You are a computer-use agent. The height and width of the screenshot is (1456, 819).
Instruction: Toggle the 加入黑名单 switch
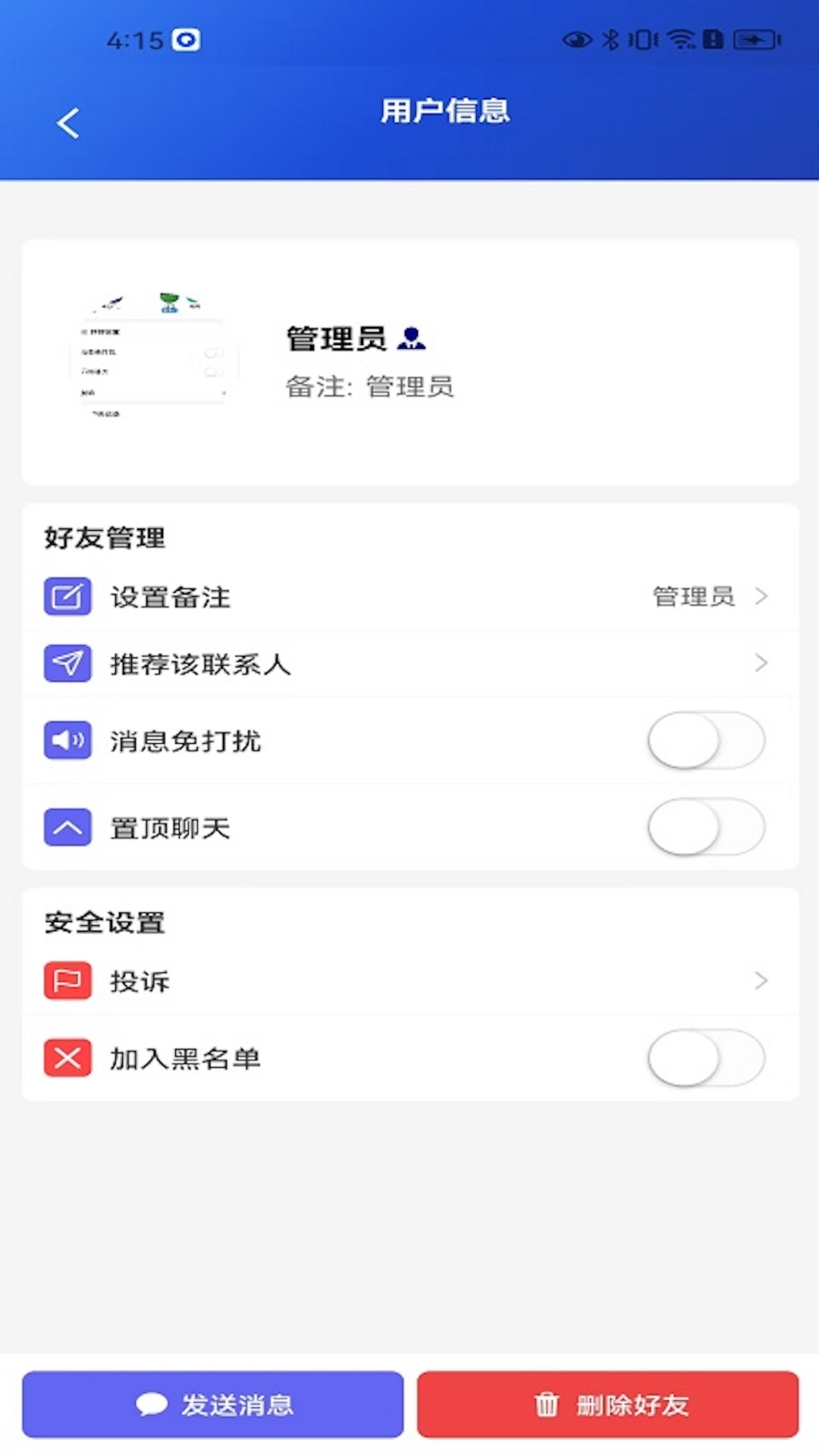pyautogui.click(x=705, y=1057)
